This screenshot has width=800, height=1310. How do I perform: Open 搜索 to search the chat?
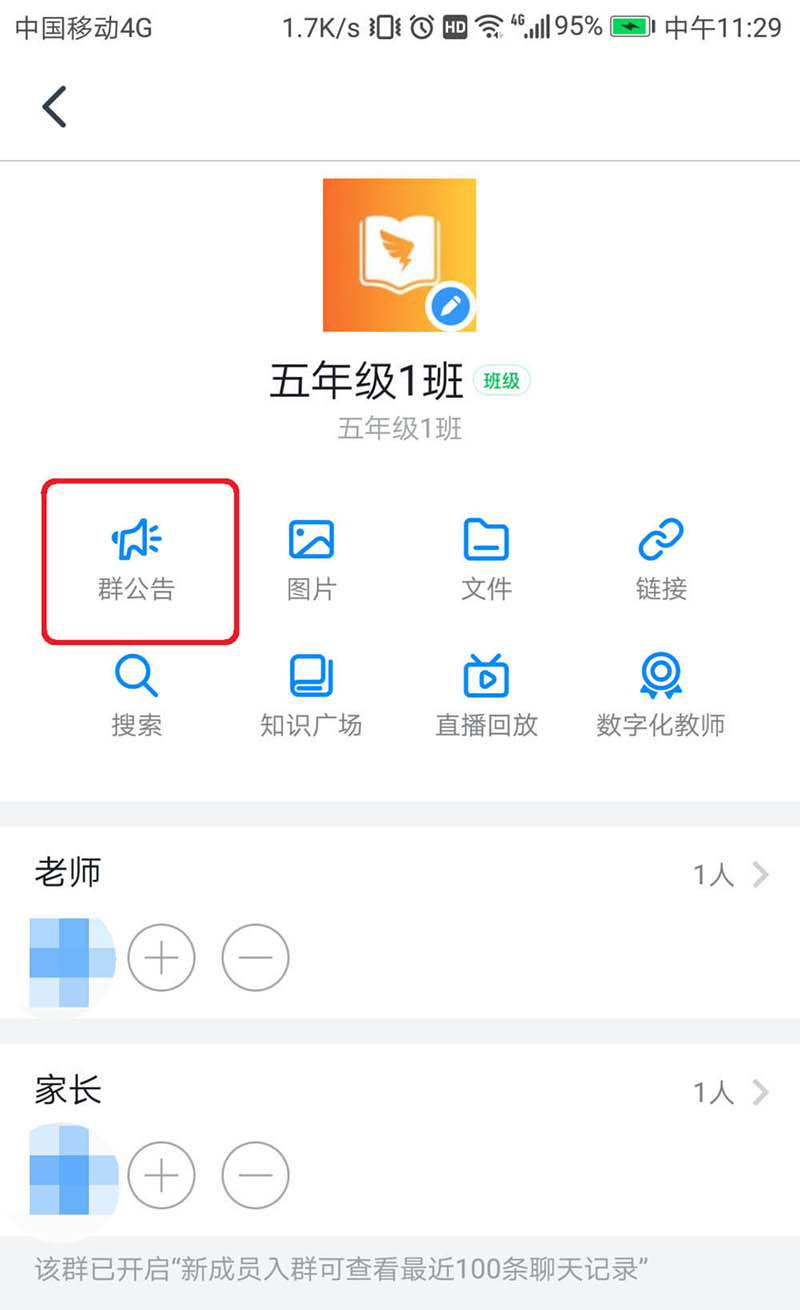tap(137, 697)
